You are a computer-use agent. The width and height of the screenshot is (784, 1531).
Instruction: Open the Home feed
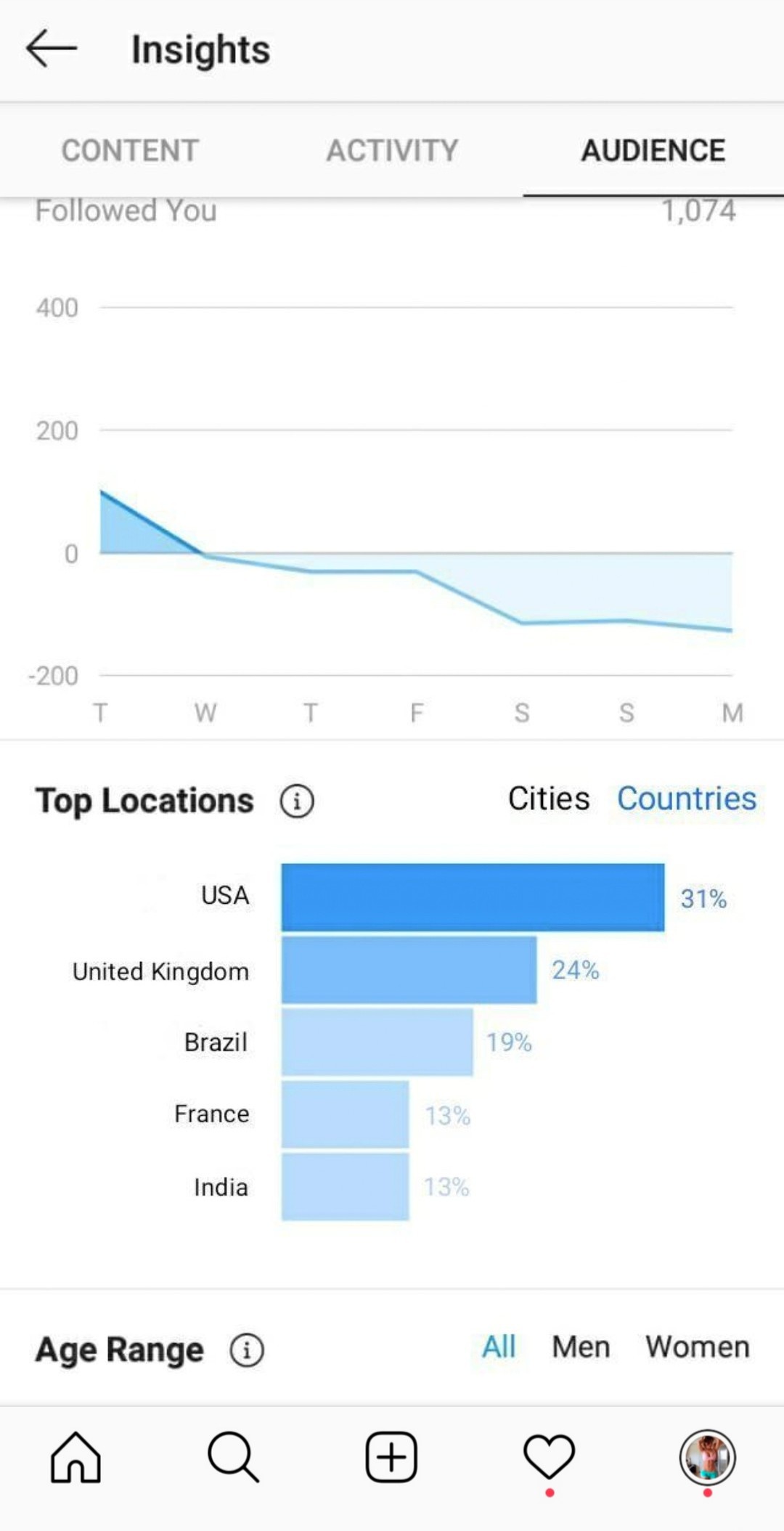tap(75, 1457)
